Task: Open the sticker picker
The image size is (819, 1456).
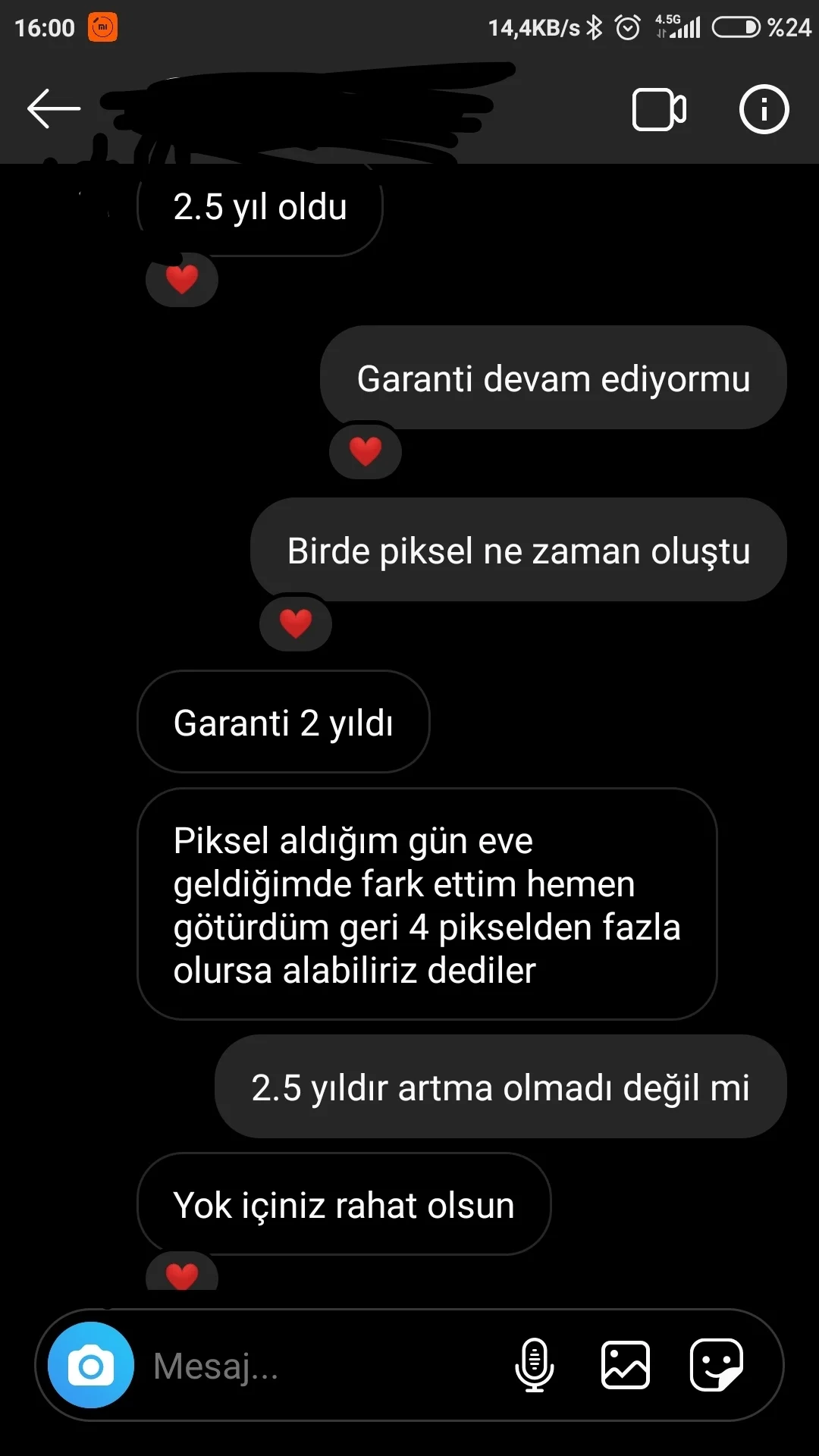Action: click(x=716, y=1365)
